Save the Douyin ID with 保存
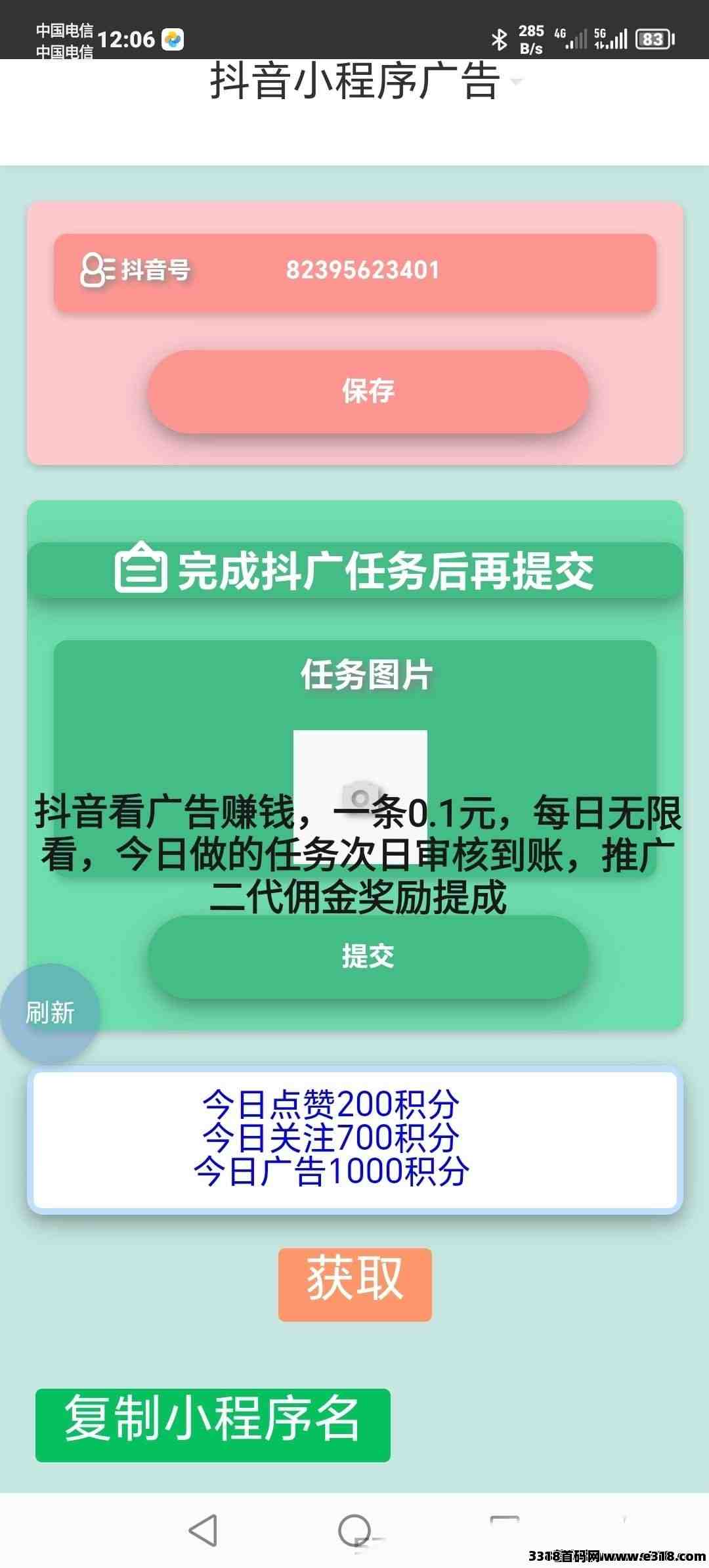 [x=368, y=391]
